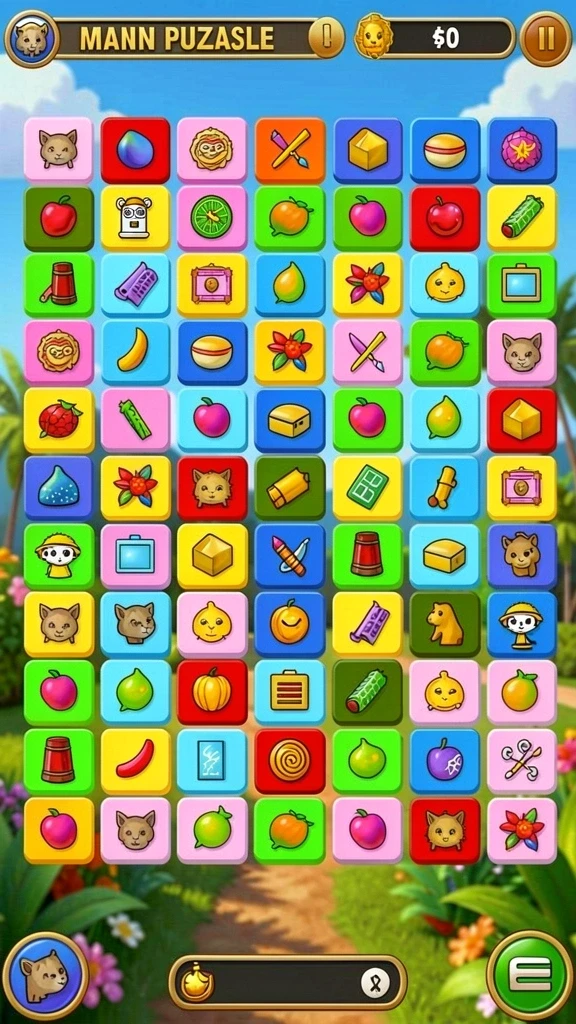Open the profile avatar beside the title

coord(31,39)
